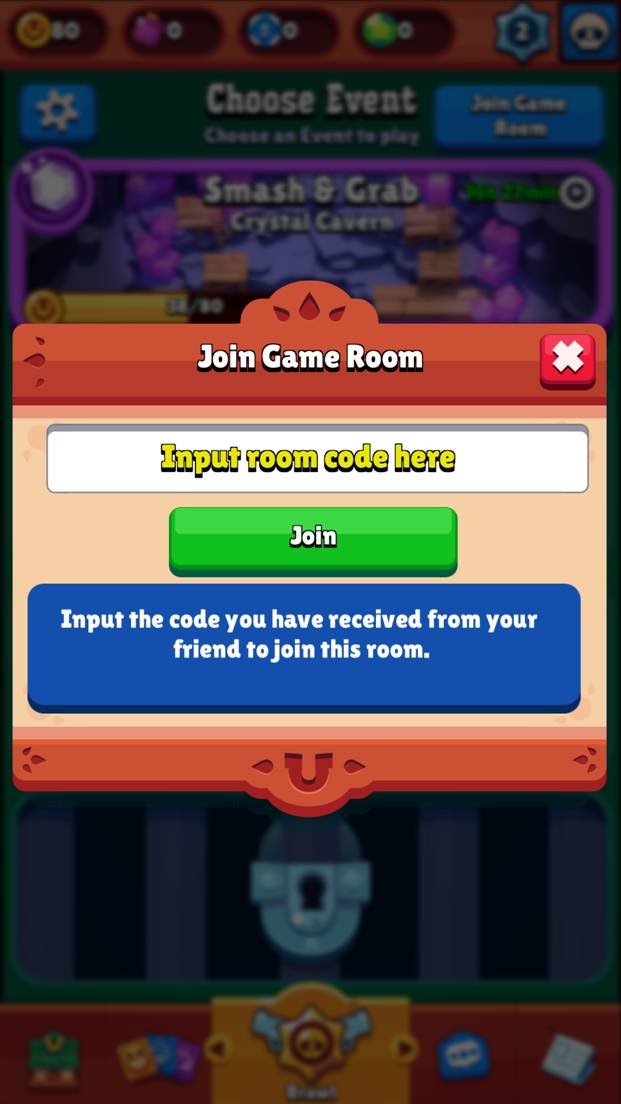Tap the room code input field
Screen dimensions: 621x1104
(316, 459)
